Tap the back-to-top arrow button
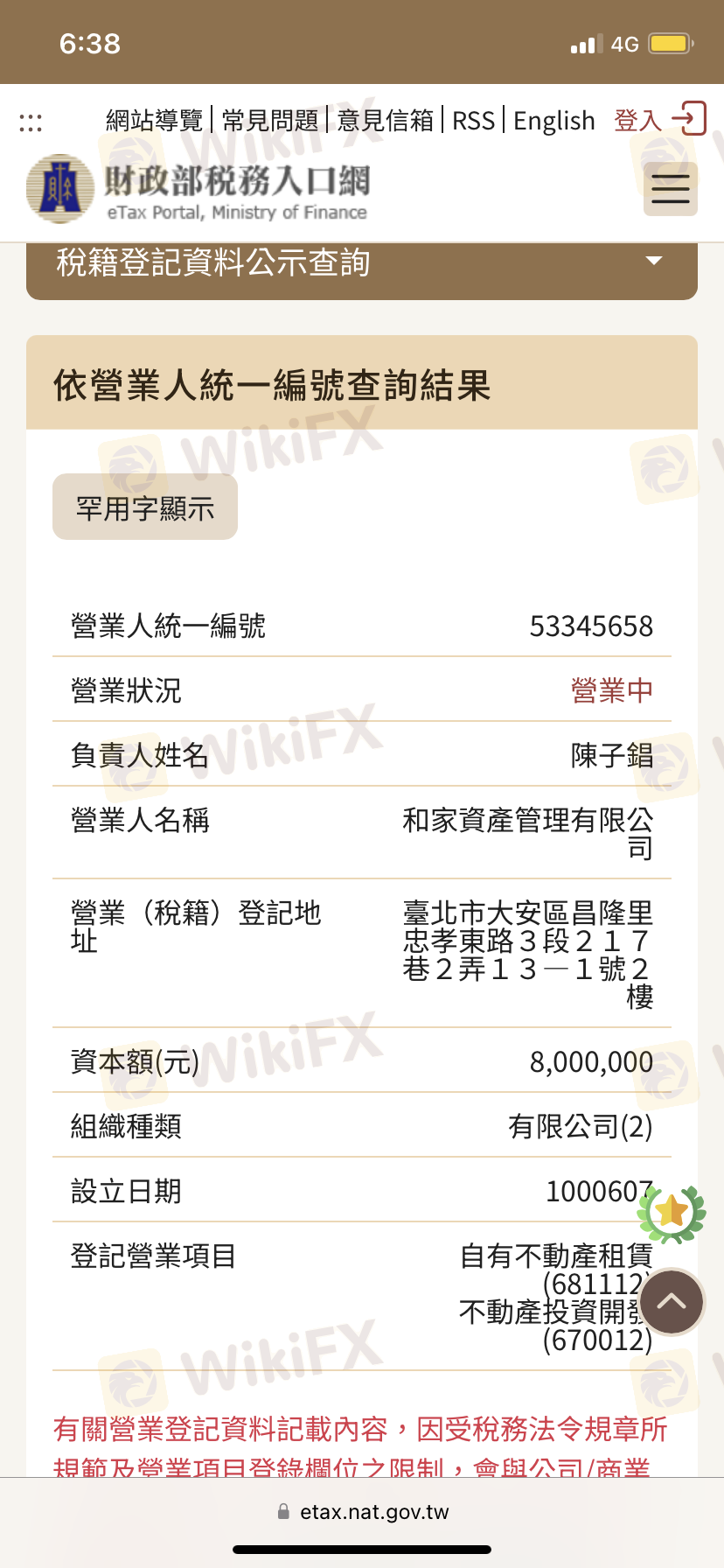Viewport: 724px width, 1568px height. click(672, 1301)
